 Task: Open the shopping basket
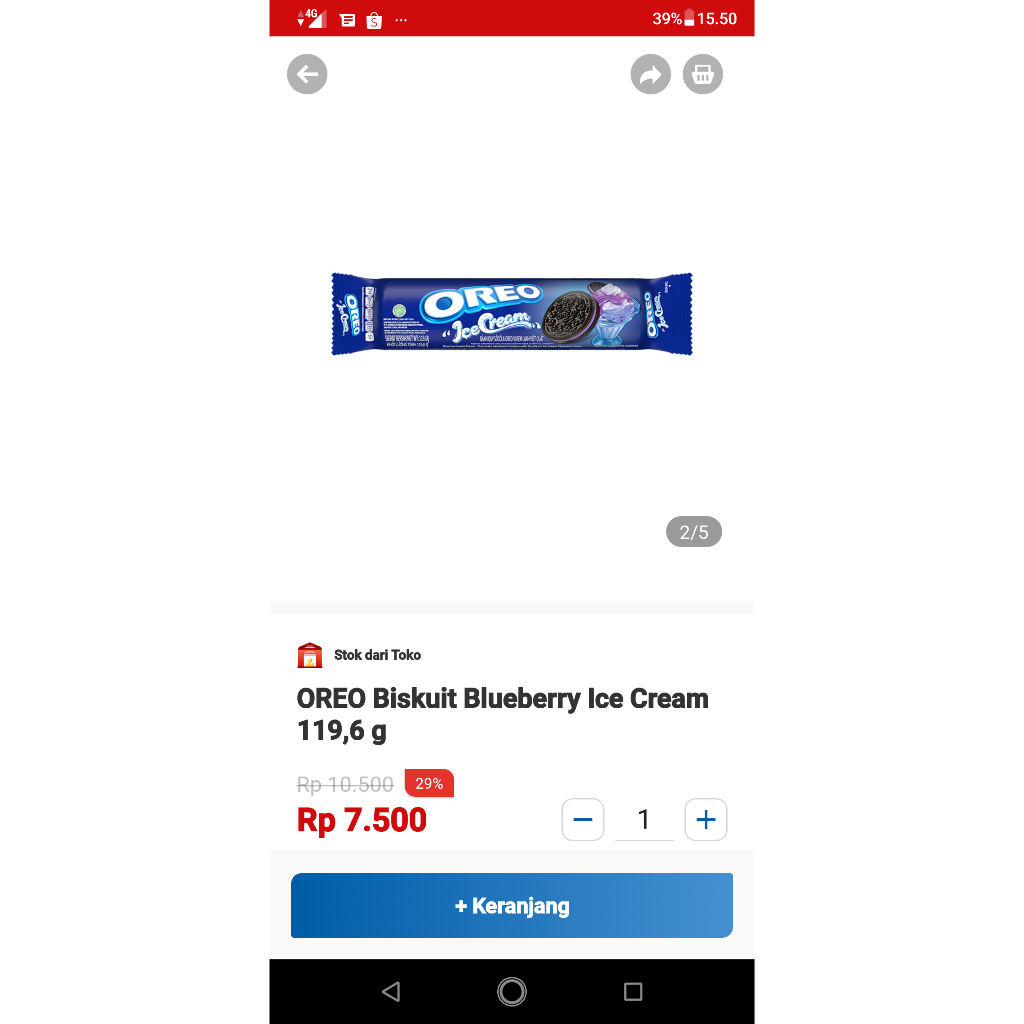(x=703, y=74)
